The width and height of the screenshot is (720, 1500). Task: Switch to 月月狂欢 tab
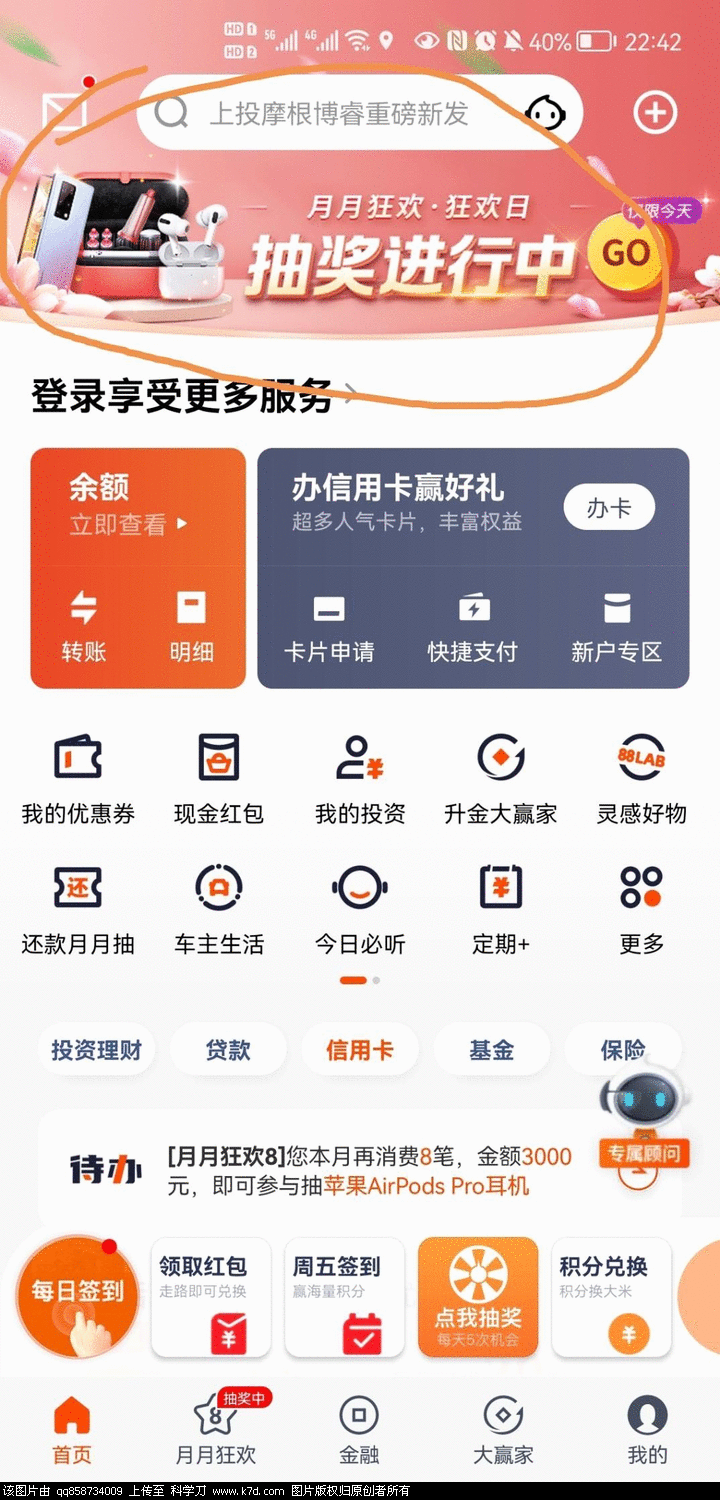(216, 1430)
